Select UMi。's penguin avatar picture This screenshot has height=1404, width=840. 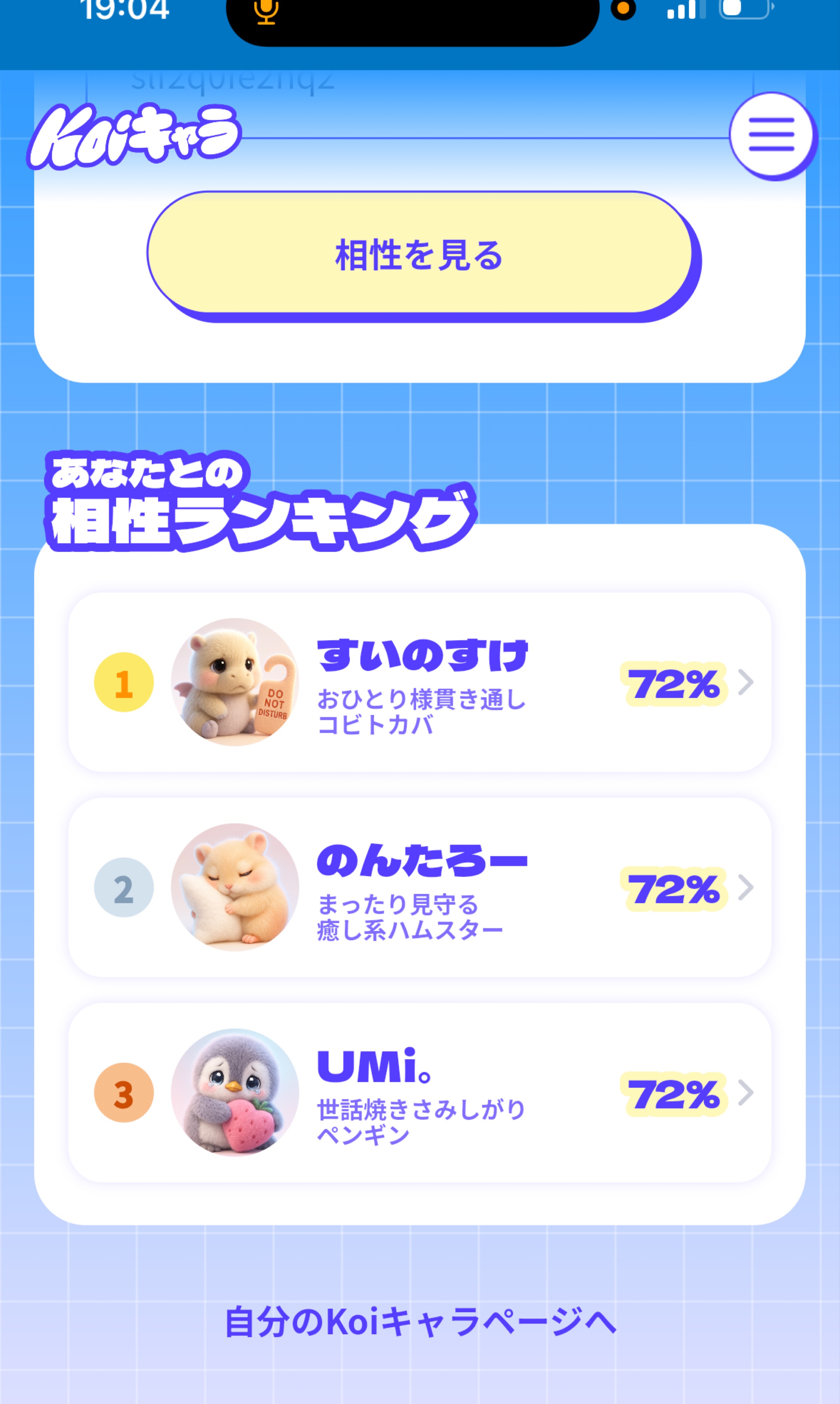pyautogui.click(x=235, y=1093)
